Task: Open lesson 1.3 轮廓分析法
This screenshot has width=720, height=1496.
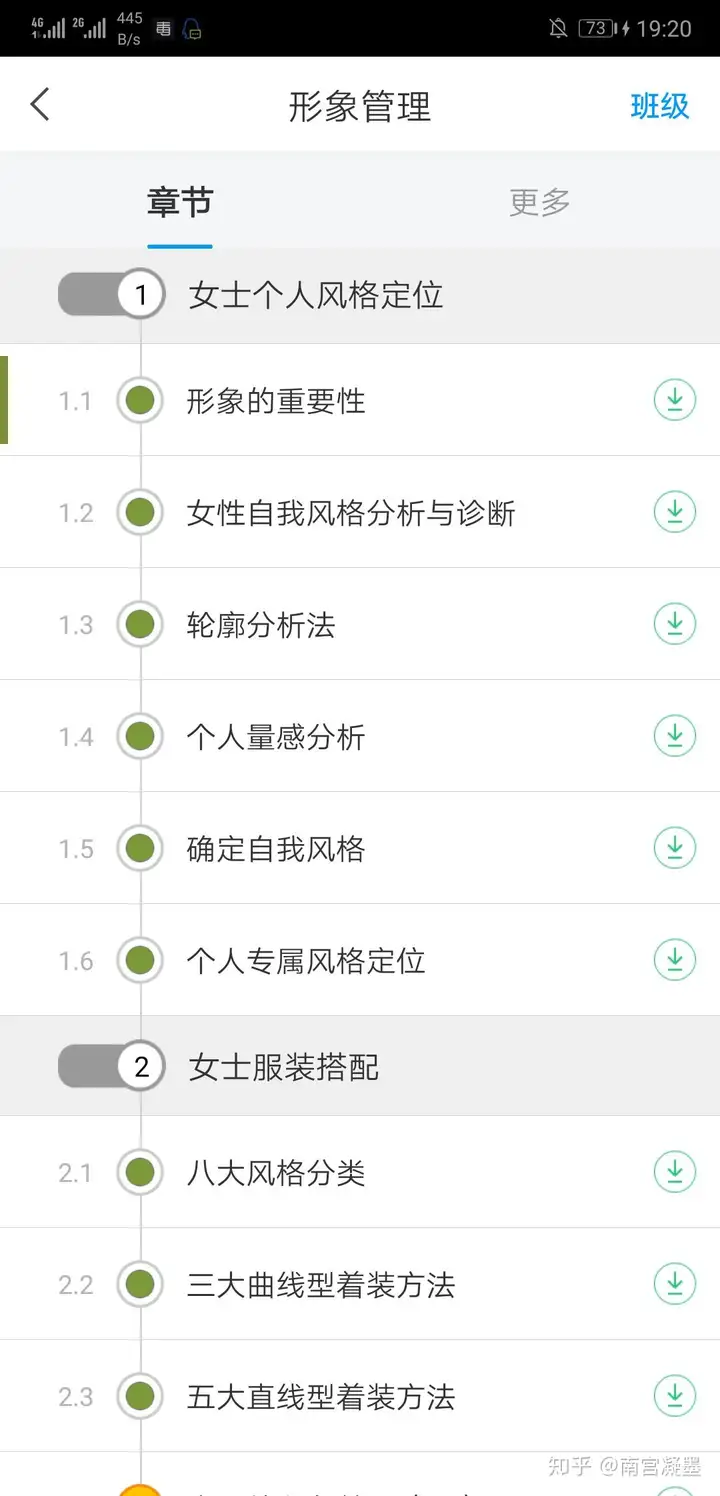Action: pos(360,624)
